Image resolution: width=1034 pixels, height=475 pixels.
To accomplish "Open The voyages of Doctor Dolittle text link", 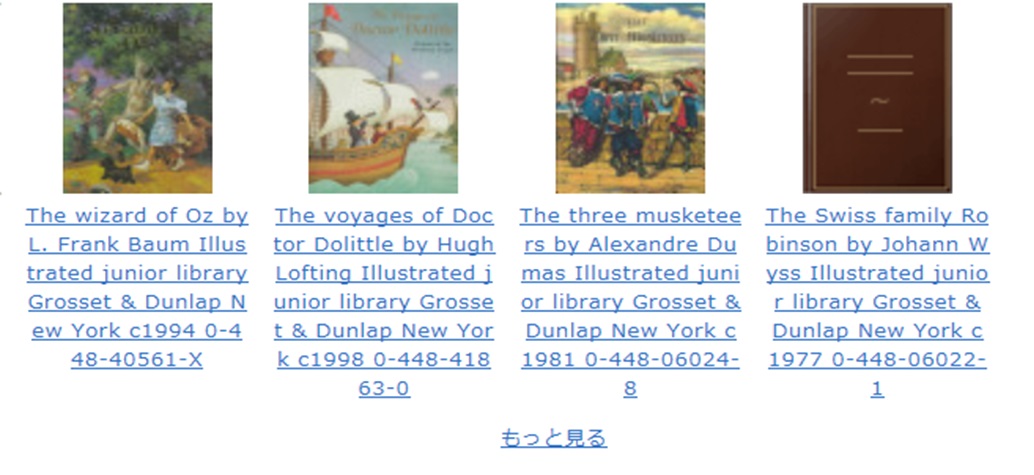I will point(384,301).
